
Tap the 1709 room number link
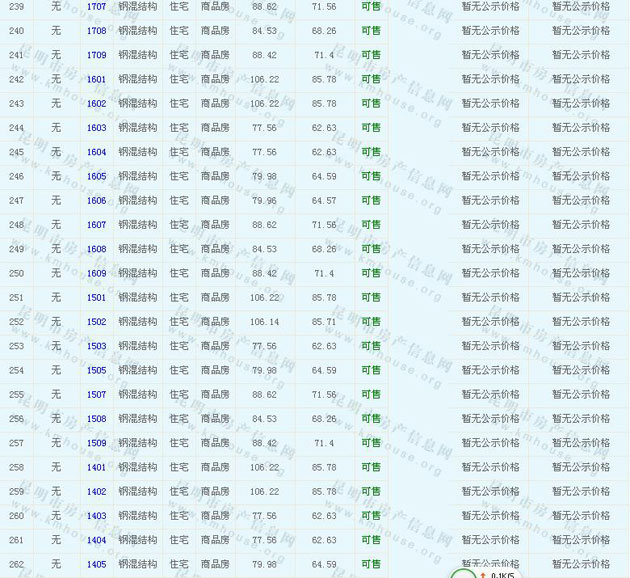click(x=96, y=55)
